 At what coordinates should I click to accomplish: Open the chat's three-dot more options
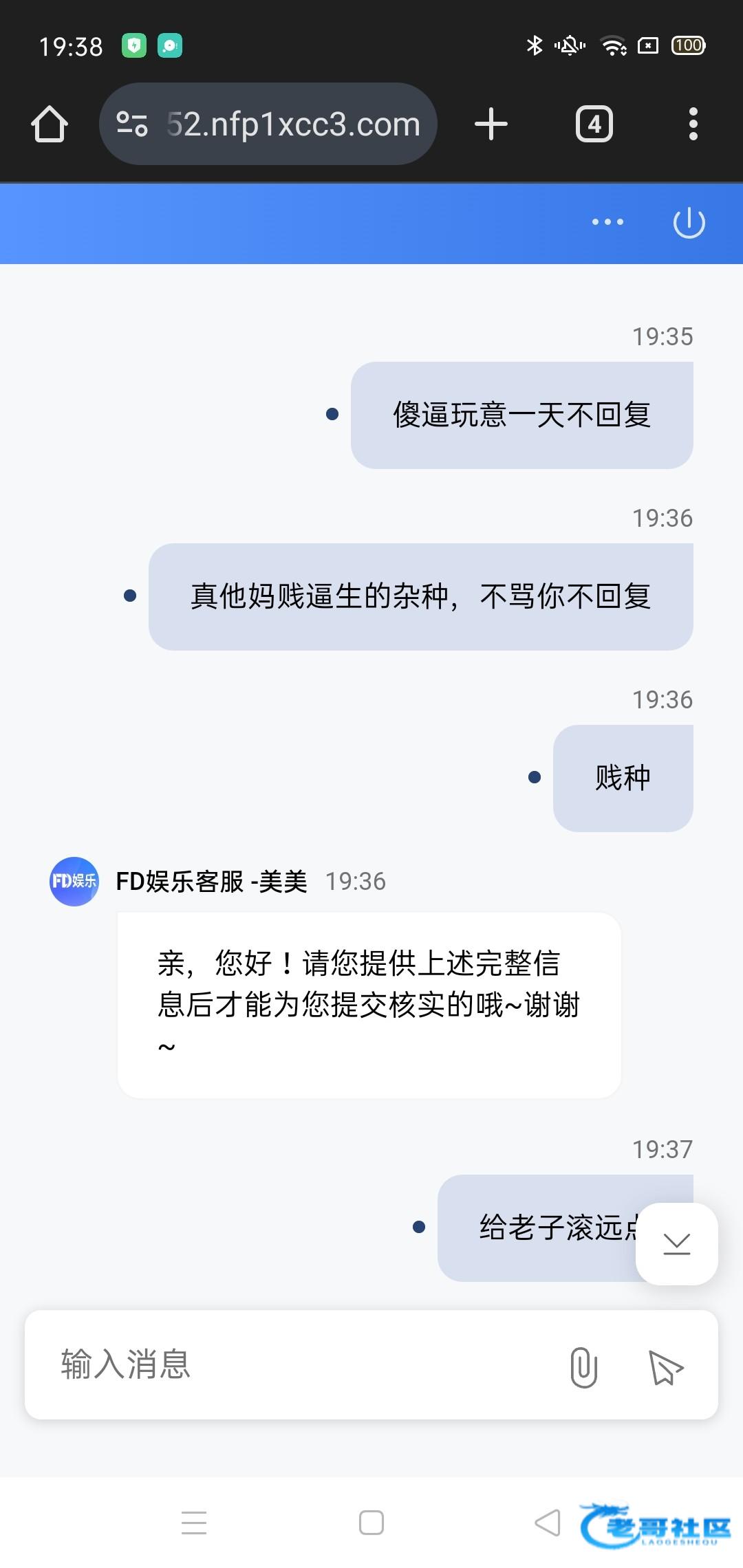pos(607,222)
